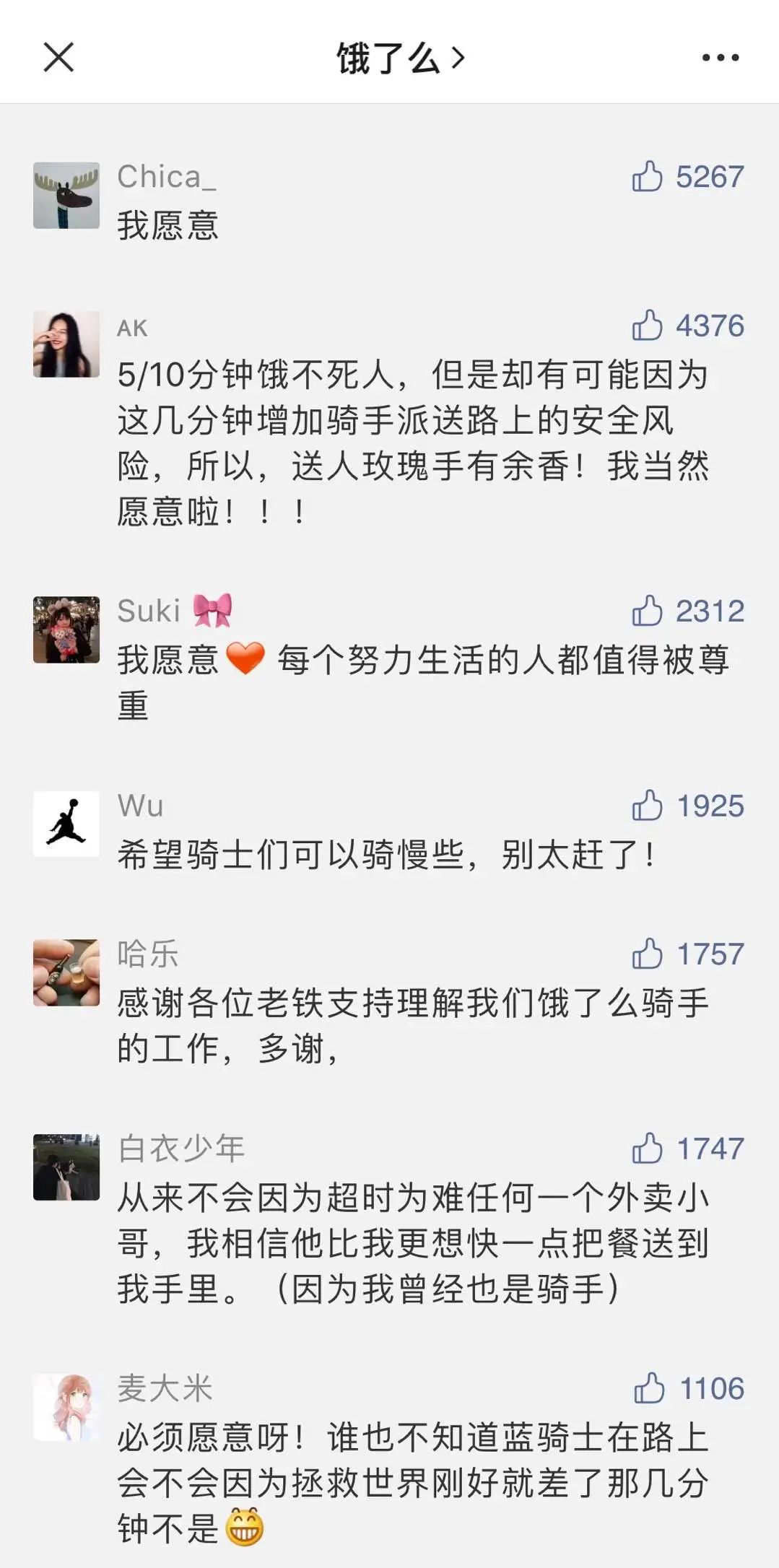Open the 饿了么 account title link

click(400, 58)
